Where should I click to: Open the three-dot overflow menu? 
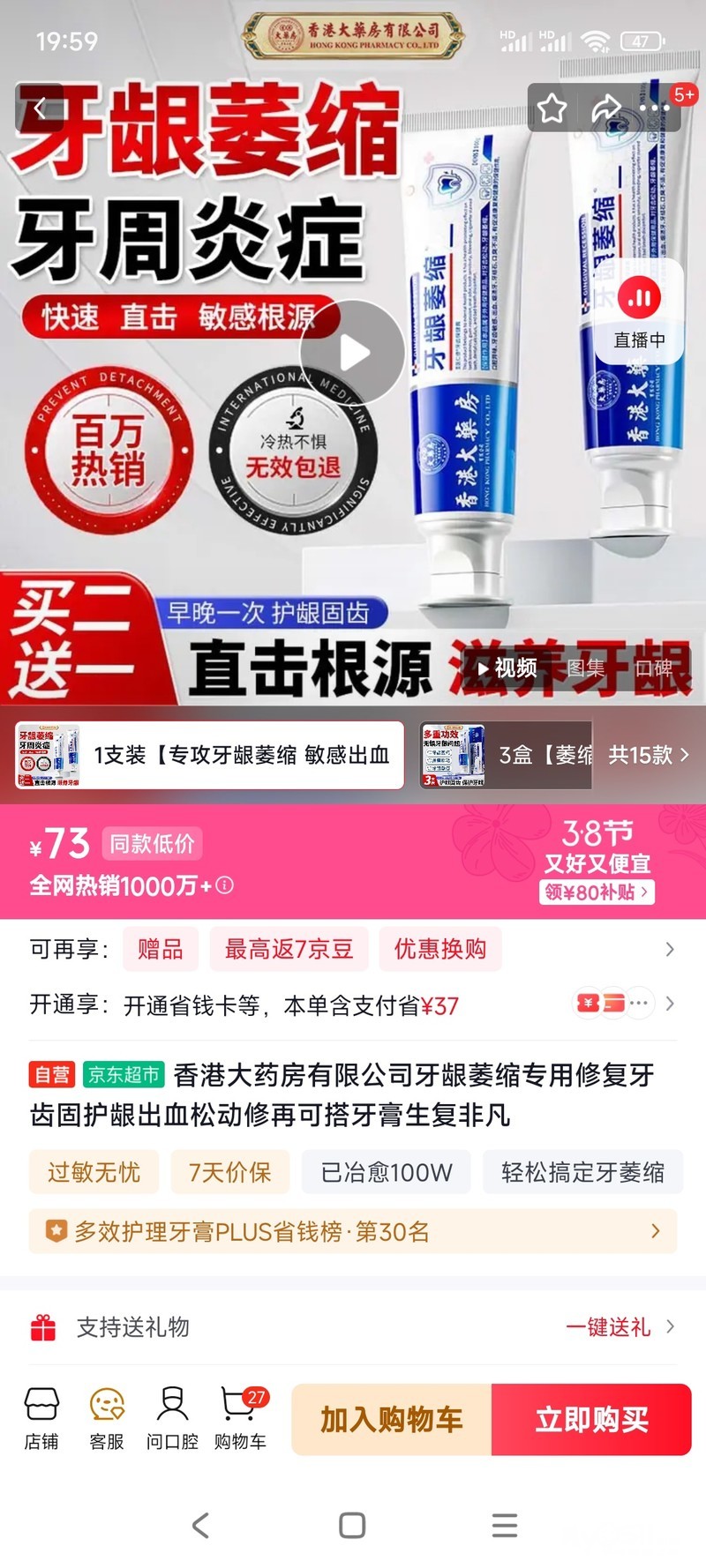click(x=654, y=108)
